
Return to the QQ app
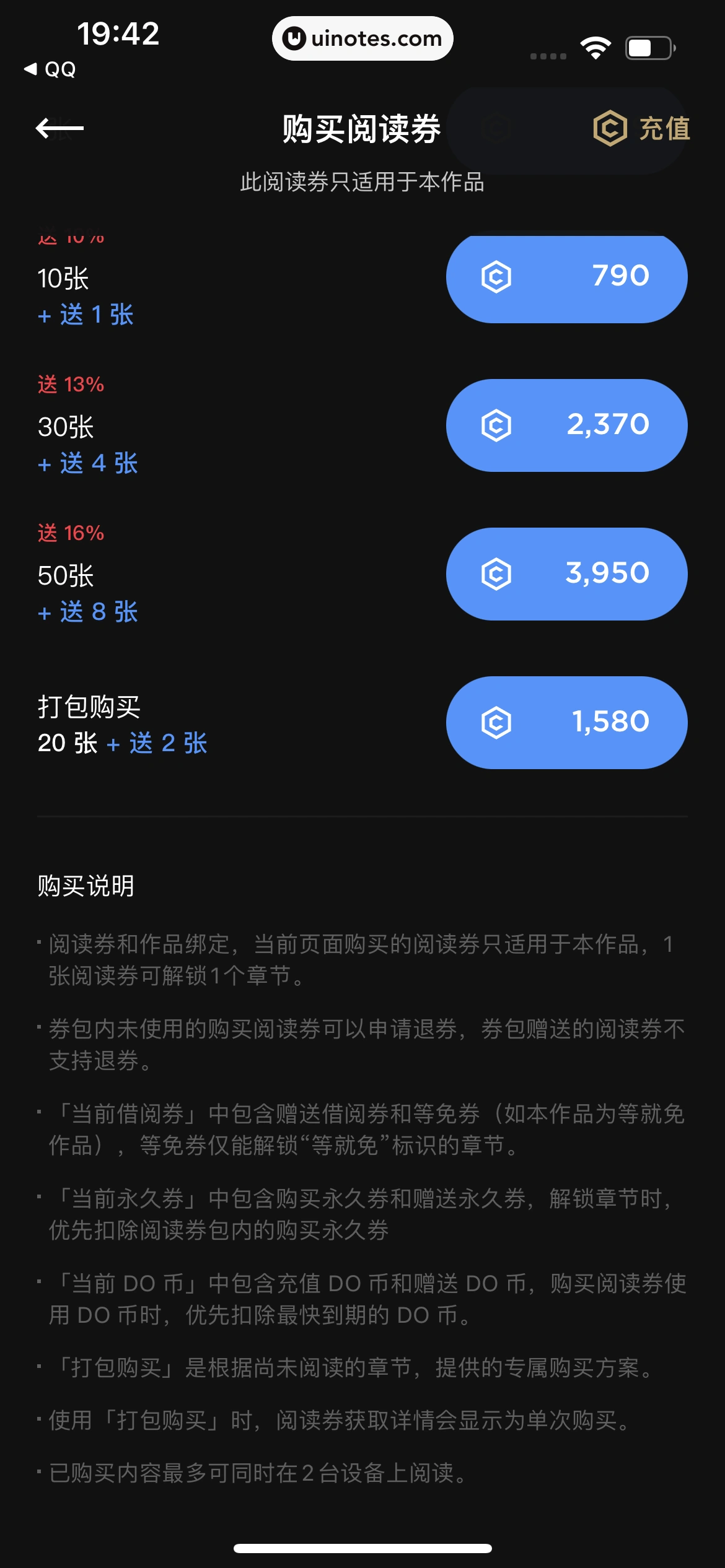[x=50, y=69]
